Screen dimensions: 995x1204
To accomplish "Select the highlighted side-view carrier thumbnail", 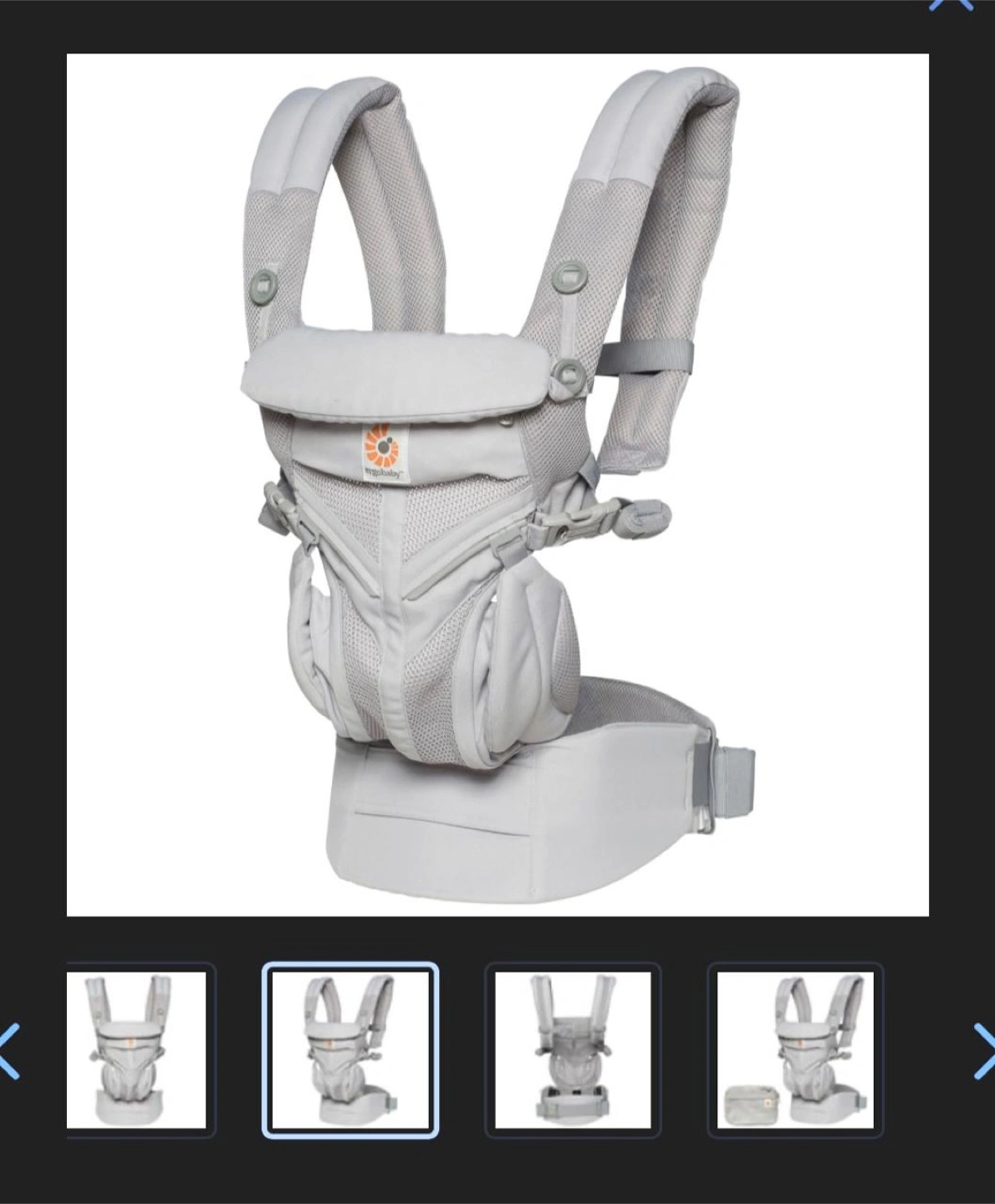I will click(x=350, y=1050).
